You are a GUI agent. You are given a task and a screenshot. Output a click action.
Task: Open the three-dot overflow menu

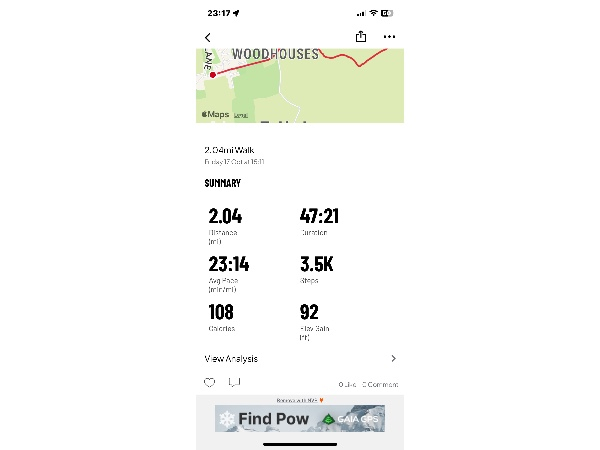(389, 37)
